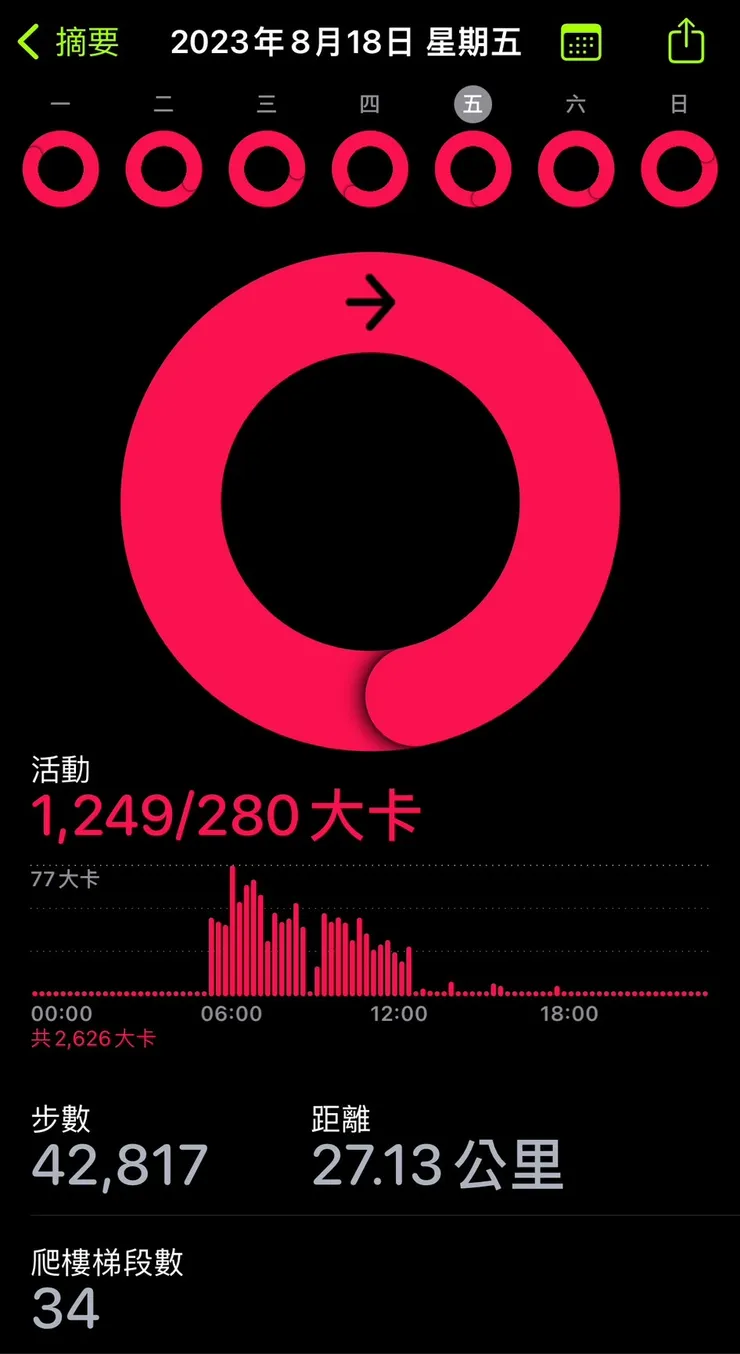Select Wednesday's activity ring

[266, 168]
